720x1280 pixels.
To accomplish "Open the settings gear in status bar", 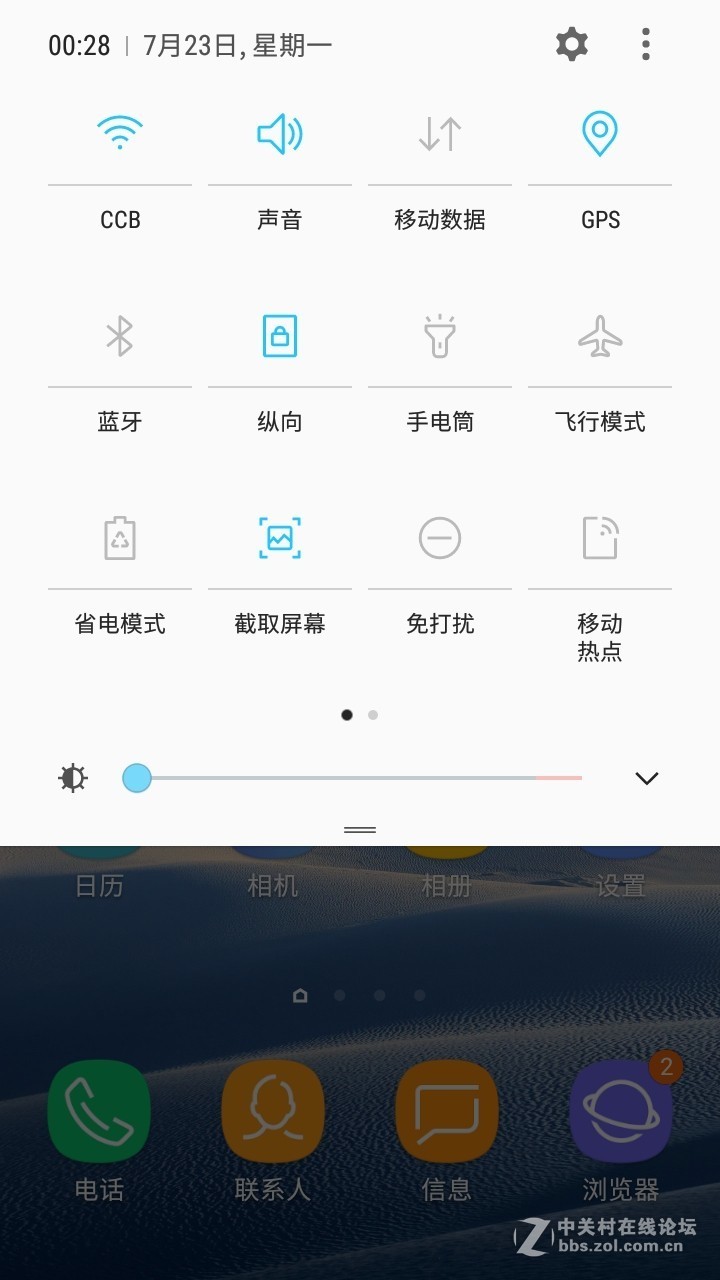I will pyautogui.click(x=571, y=44).
